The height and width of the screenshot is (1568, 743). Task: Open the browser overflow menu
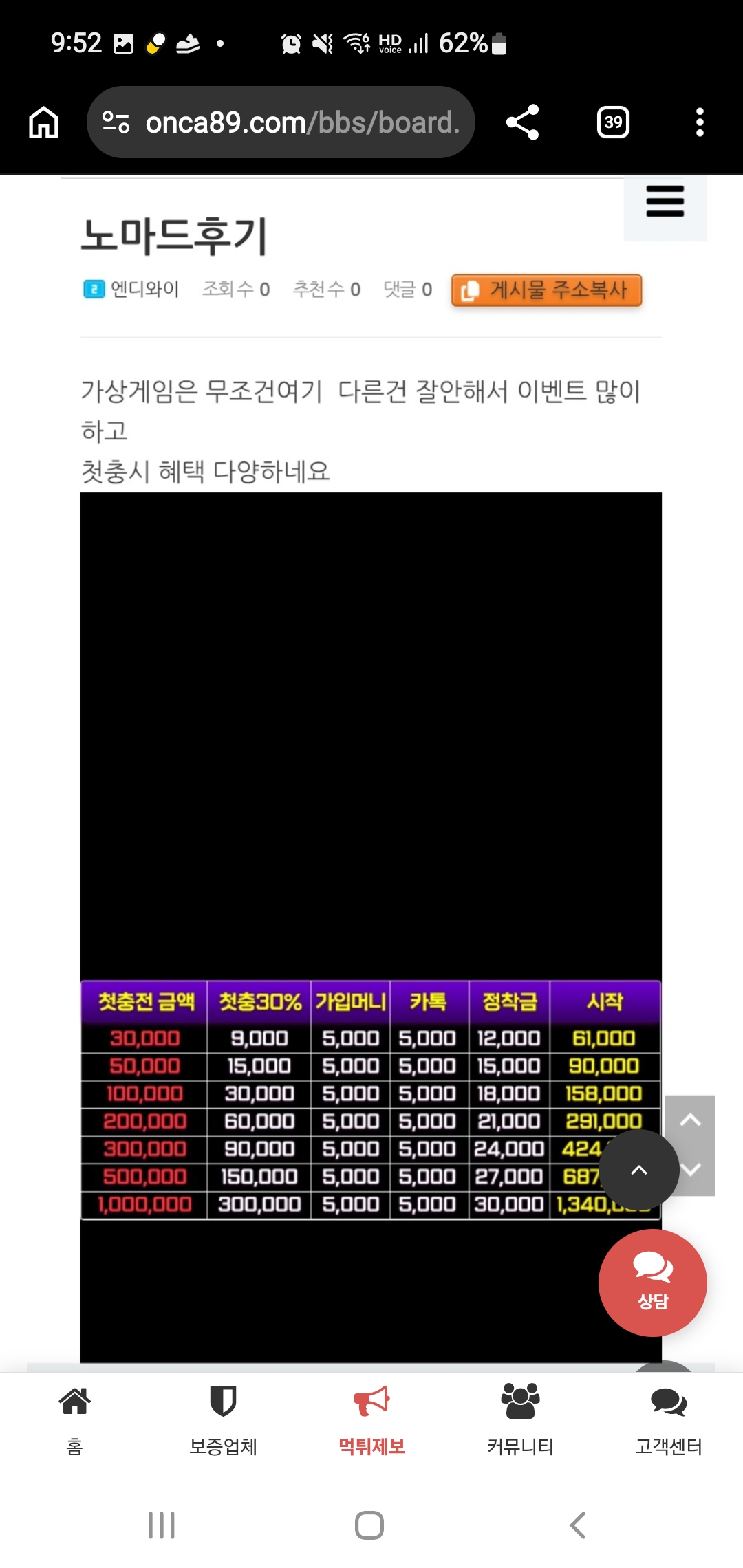tap(700, 122)
